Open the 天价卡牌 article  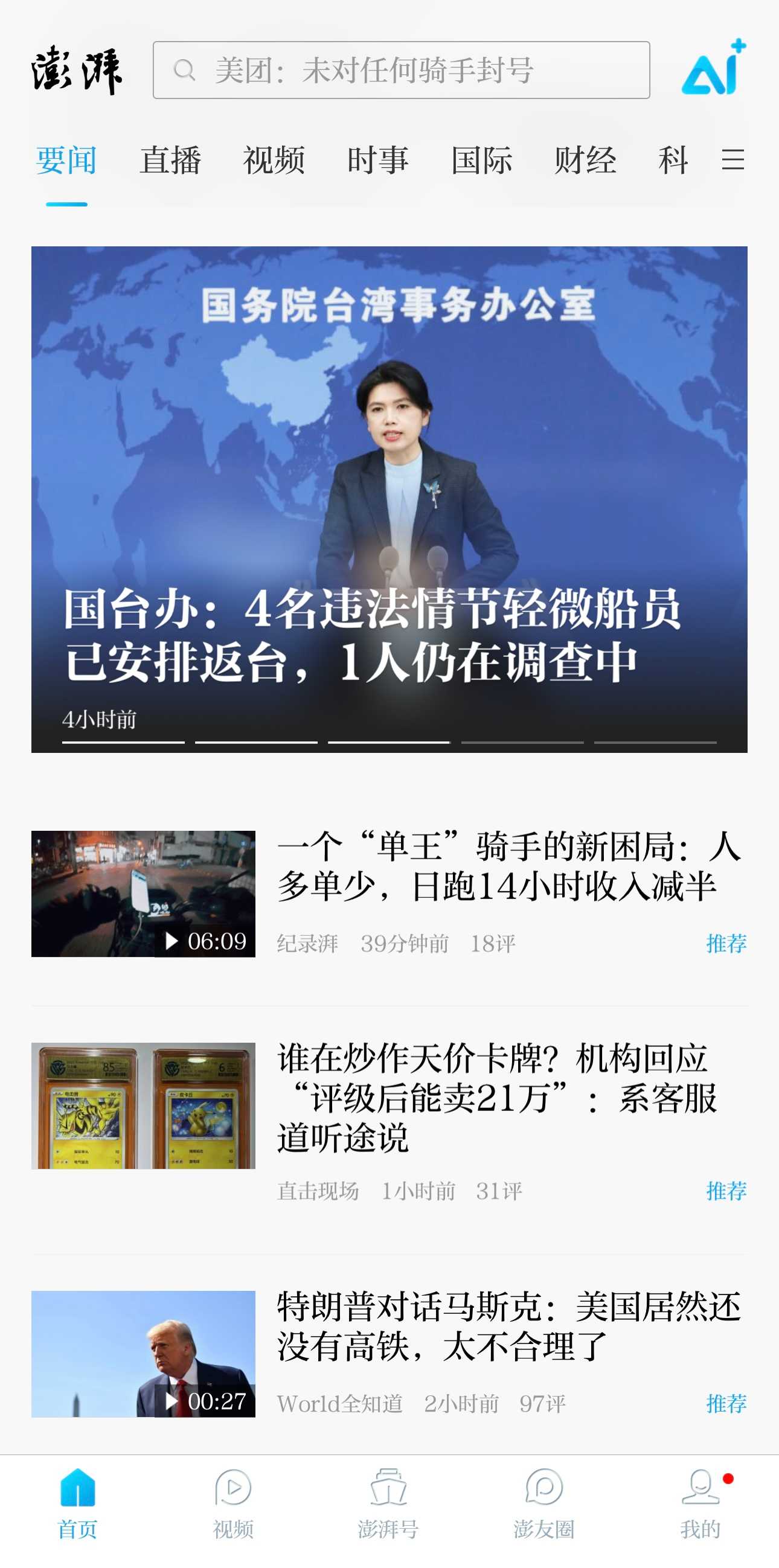(x=496, y=1098)
